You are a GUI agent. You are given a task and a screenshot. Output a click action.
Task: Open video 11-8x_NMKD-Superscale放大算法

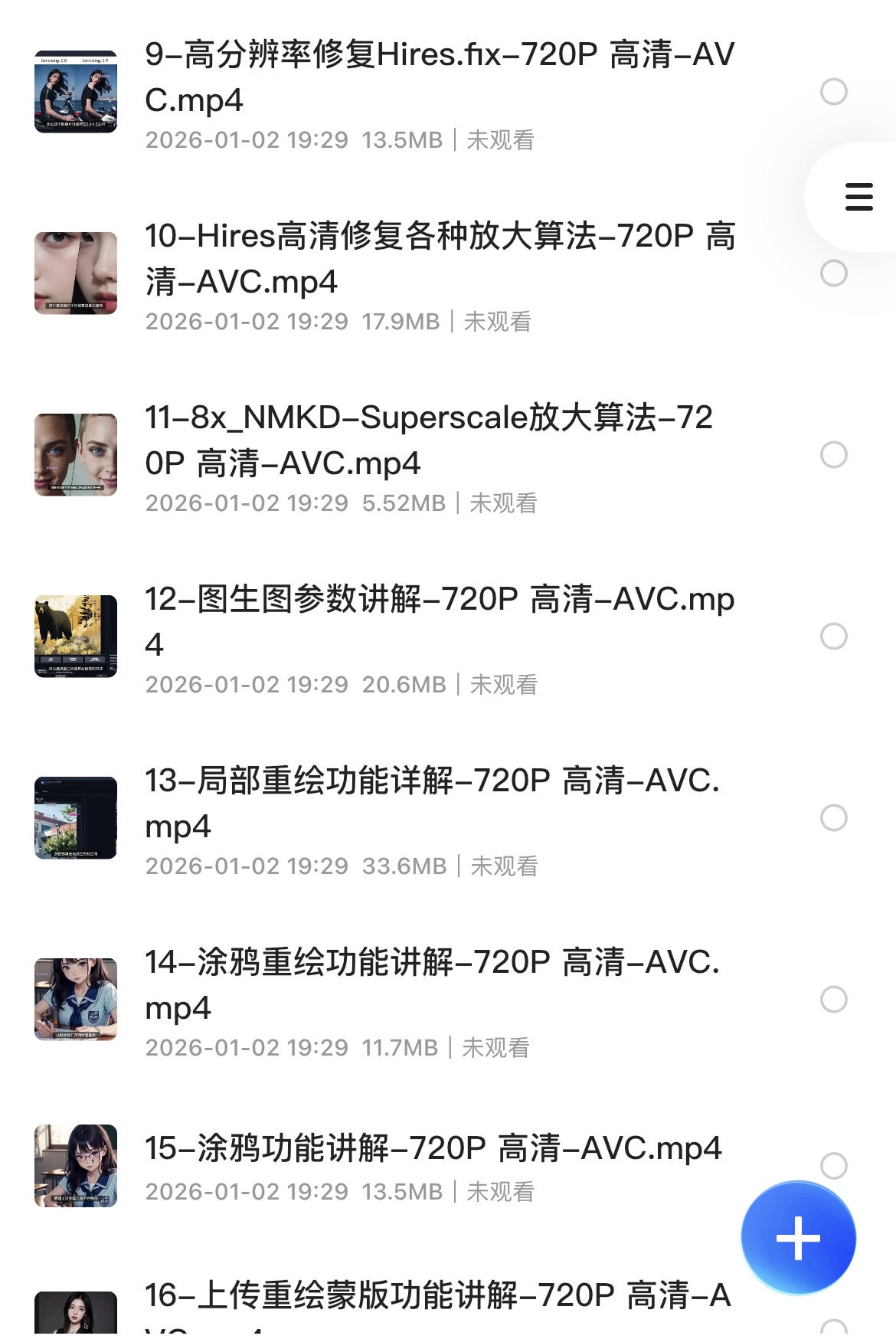coord(429,440)
